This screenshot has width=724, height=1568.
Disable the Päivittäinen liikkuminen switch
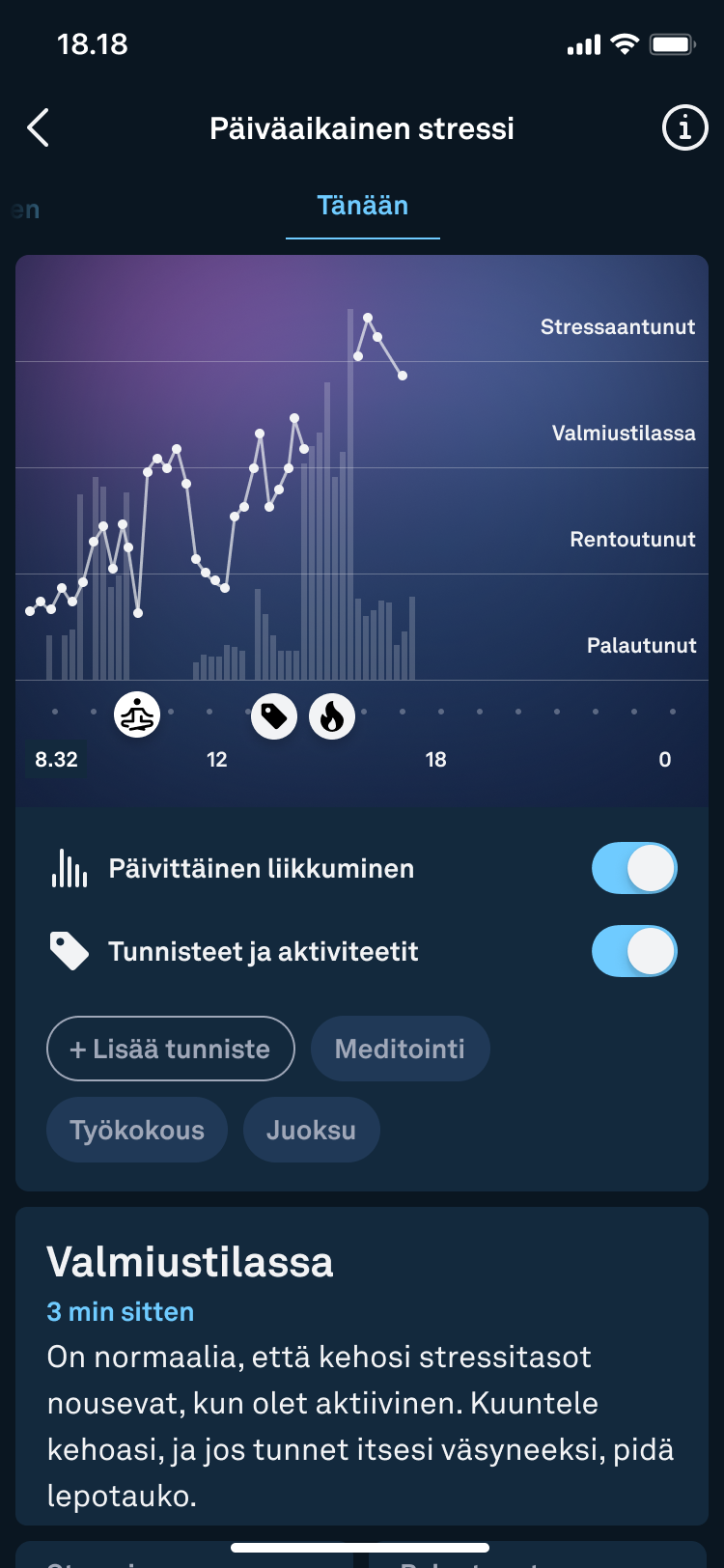[x=634, y=868]
